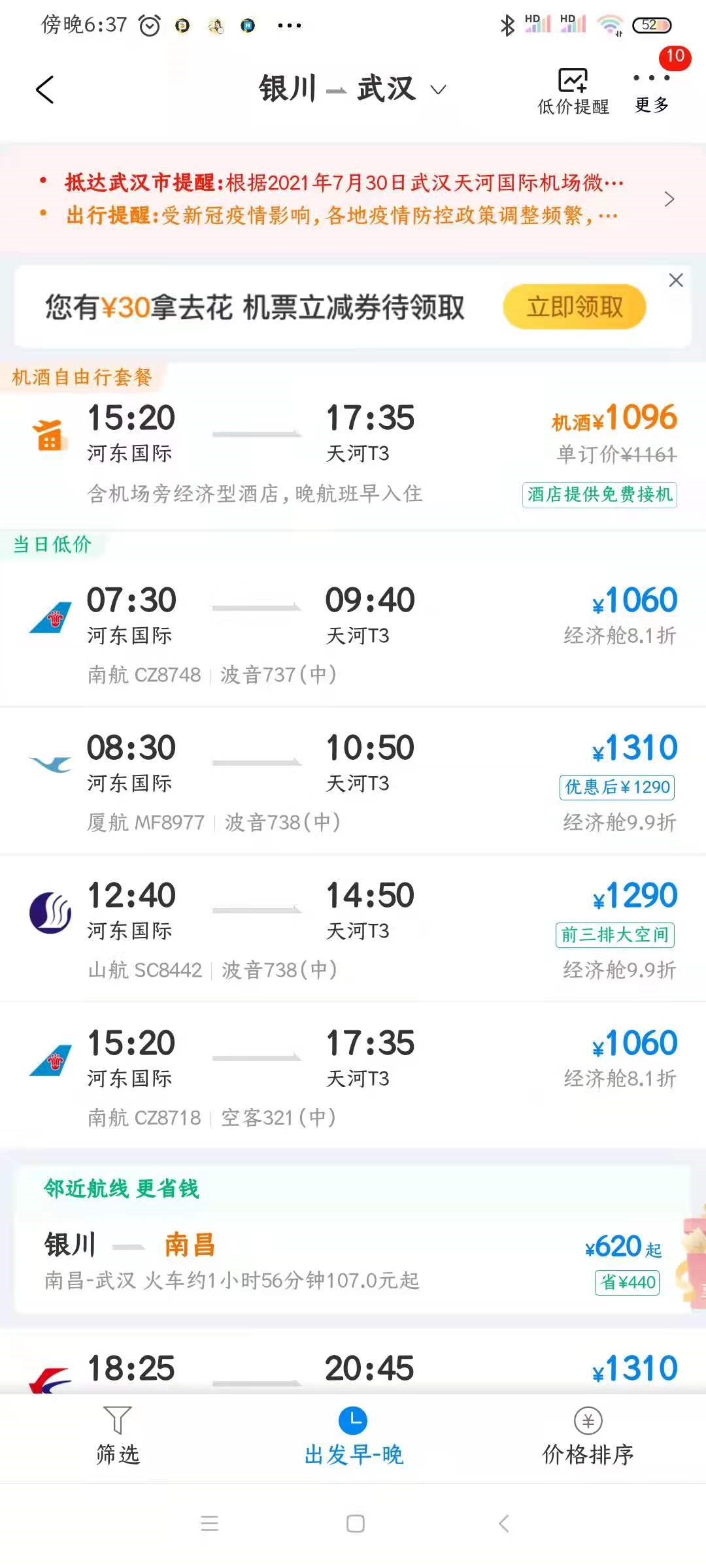
Task: Tap 立即领取 to claim the coupon
Action: point(575,306)
